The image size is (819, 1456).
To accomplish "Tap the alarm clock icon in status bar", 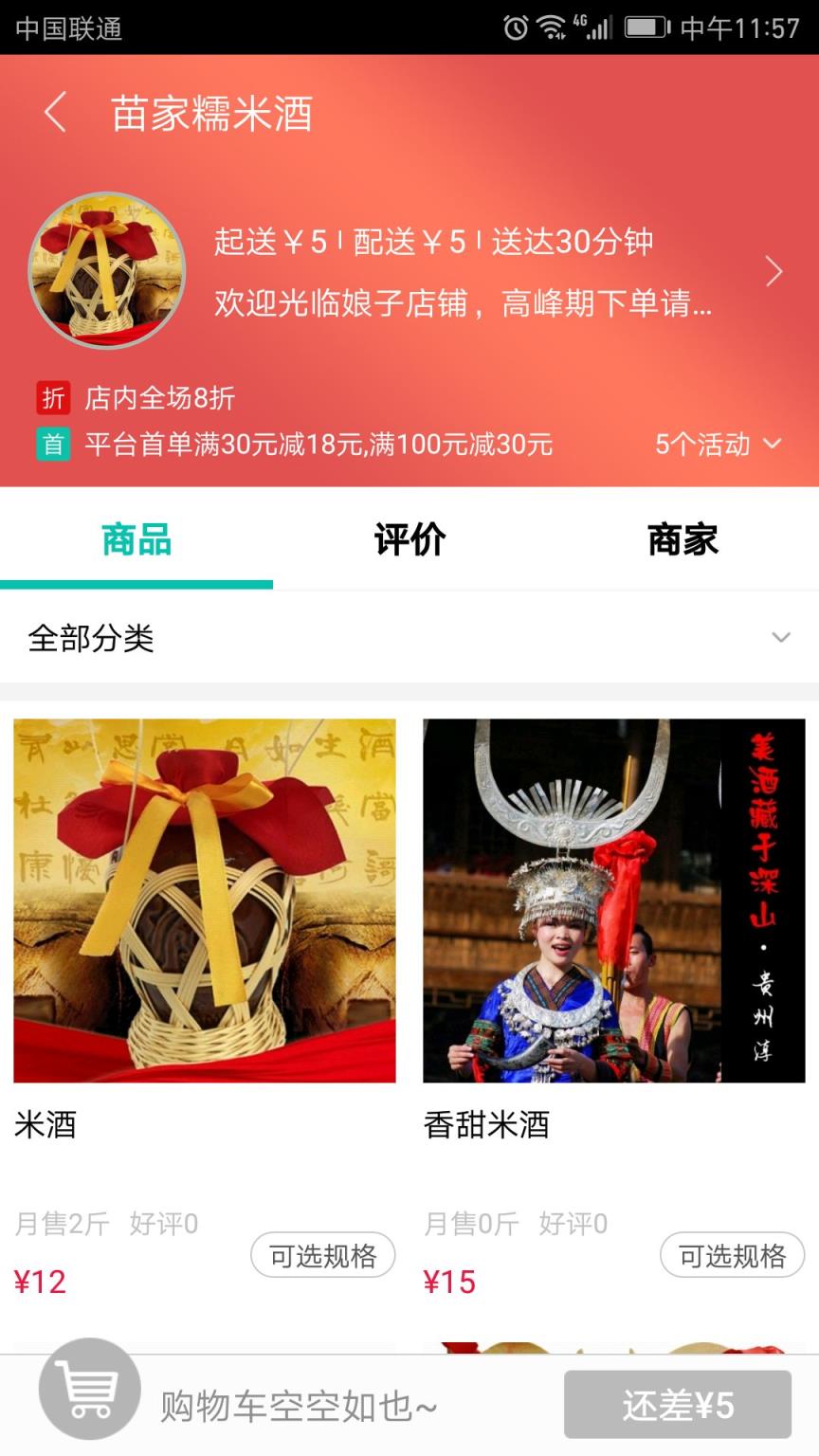I will coord(513,28).
